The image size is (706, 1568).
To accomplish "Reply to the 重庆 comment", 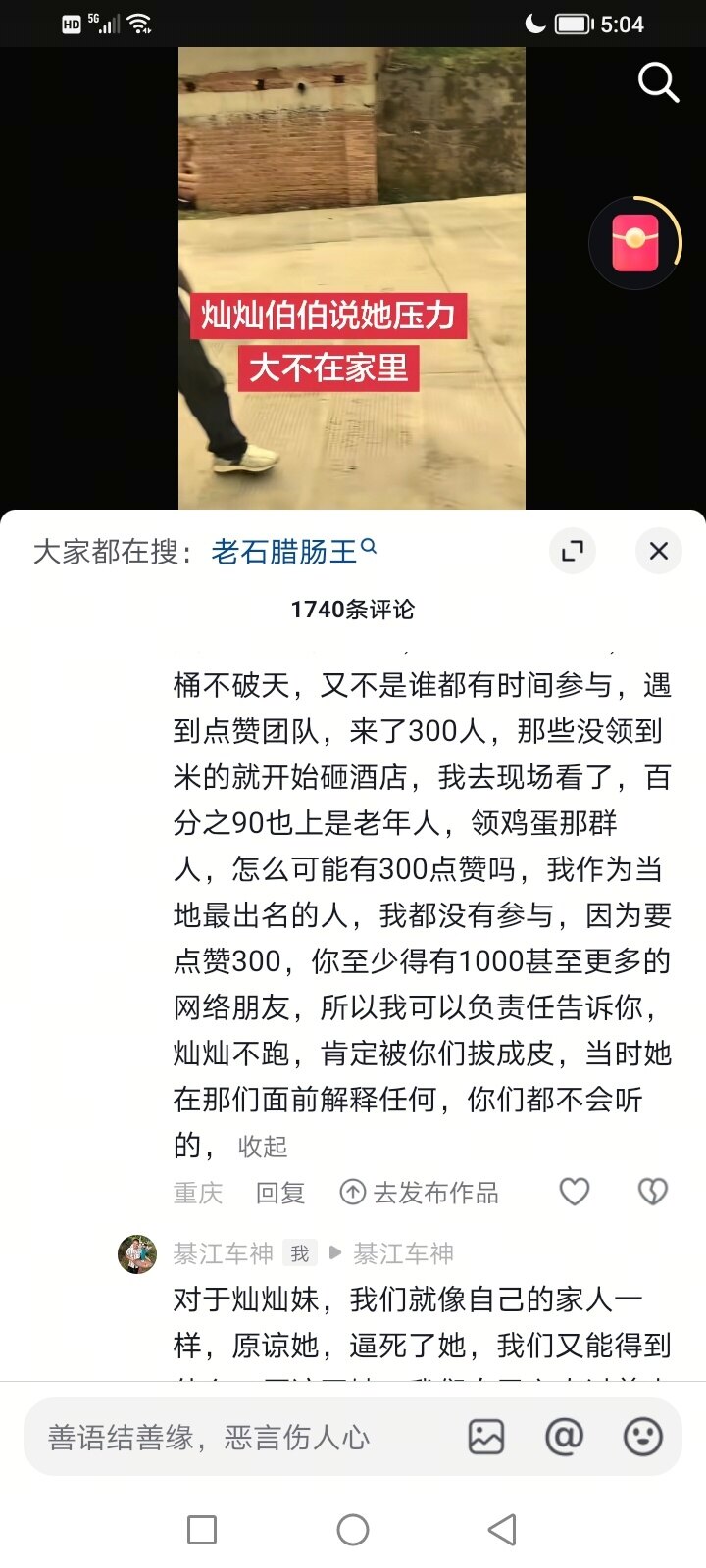I will [x=280, y=1193].
